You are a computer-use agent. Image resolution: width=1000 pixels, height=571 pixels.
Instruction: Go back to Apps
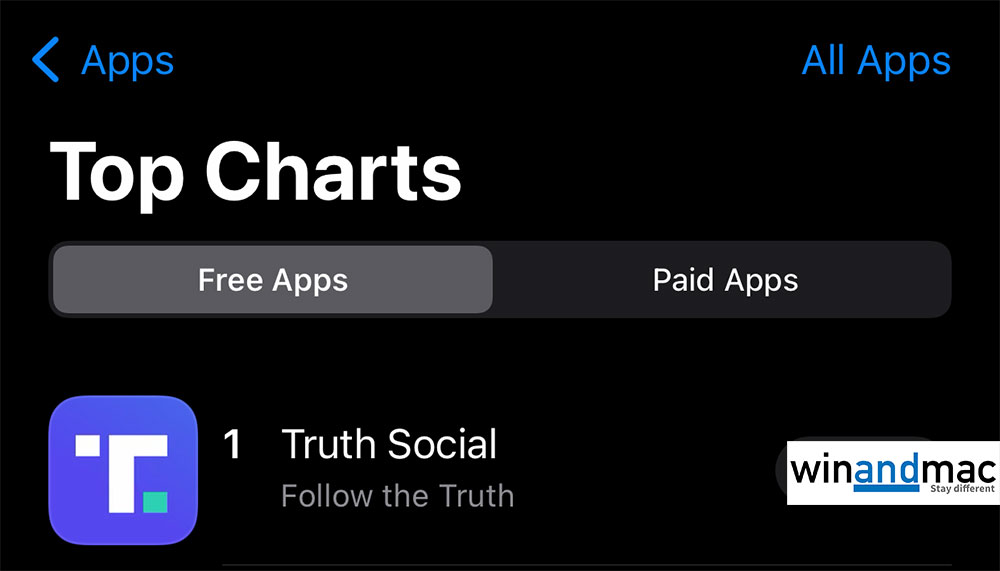pos(103,61)
